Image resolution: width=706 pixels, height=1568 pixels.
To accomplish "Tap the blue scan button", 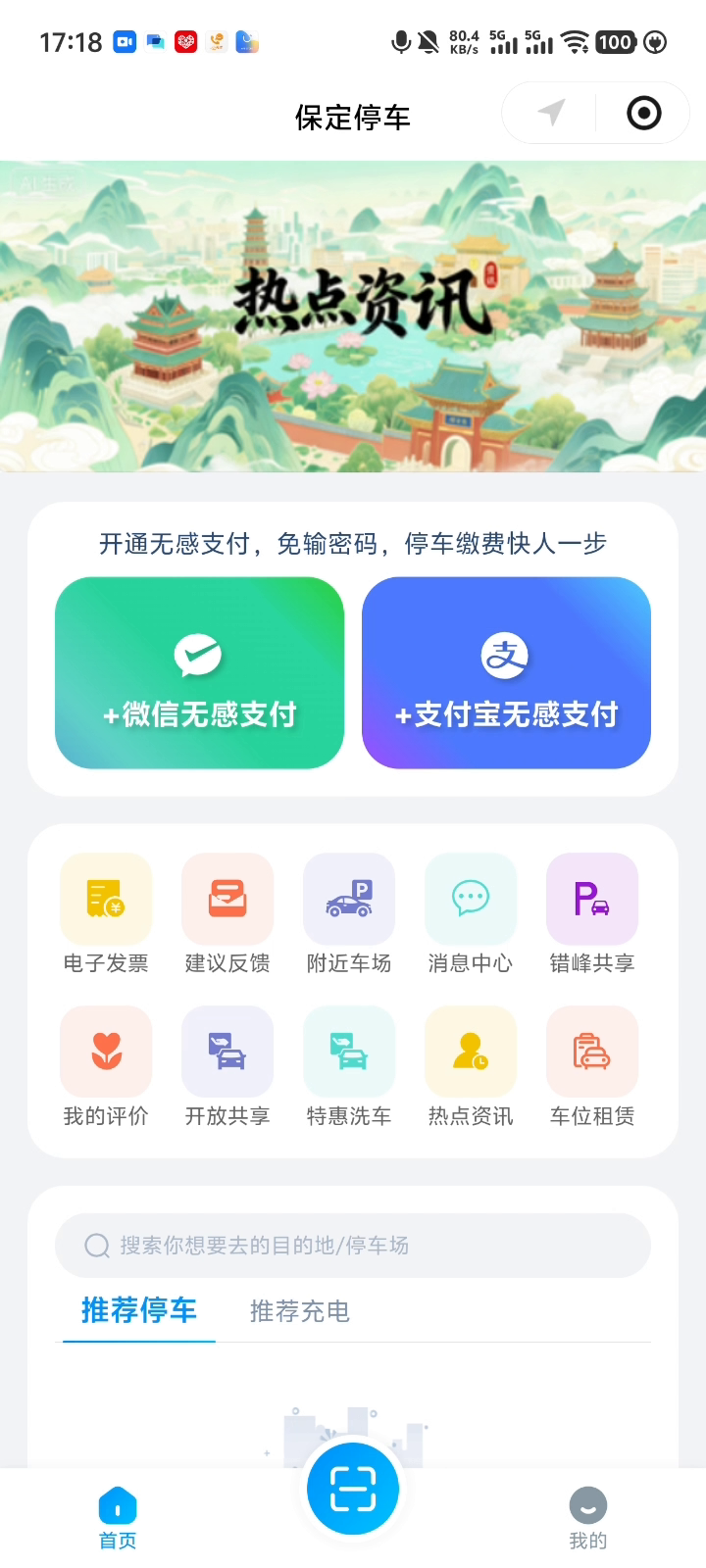I will pos(353,1490).
